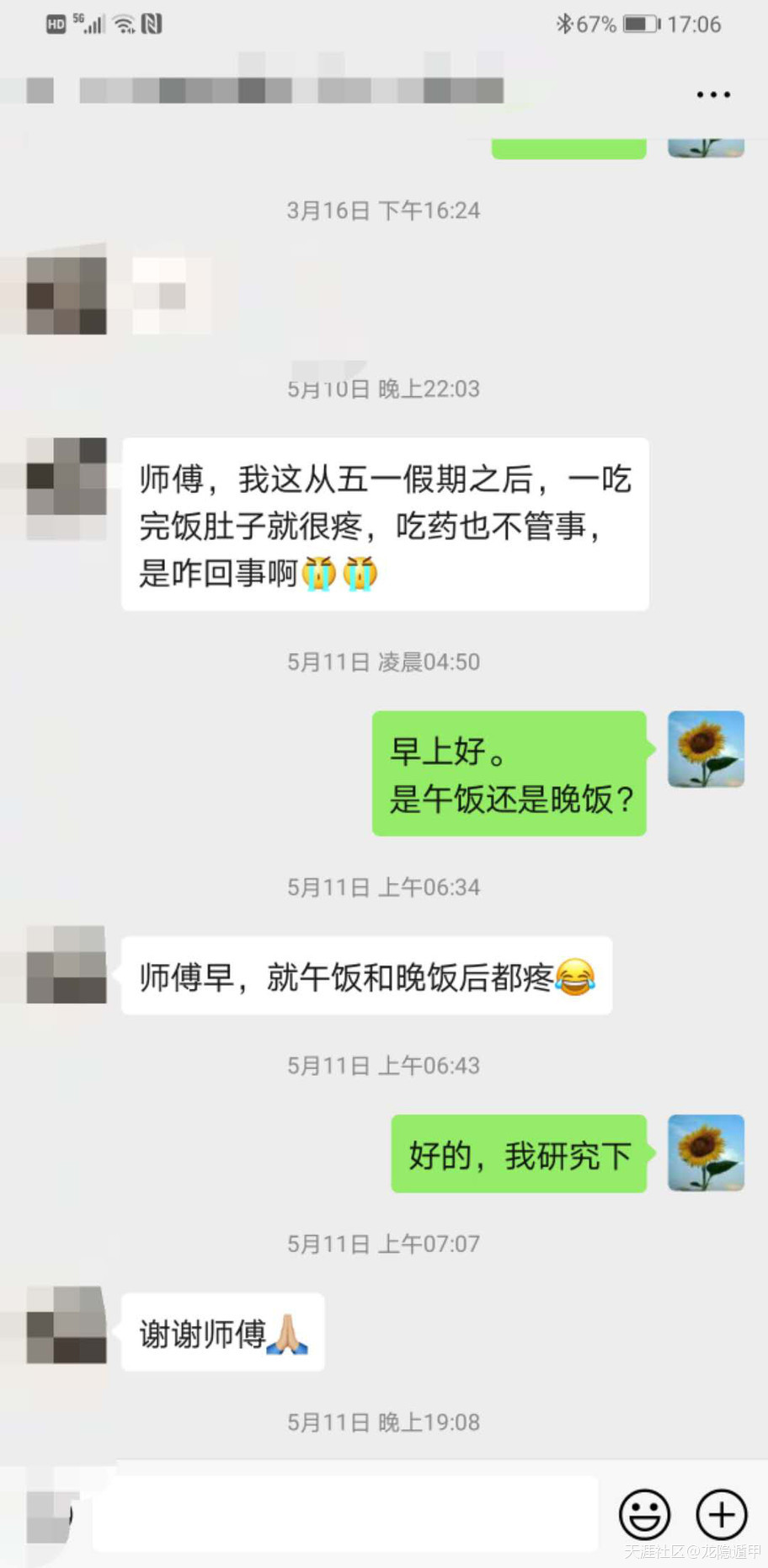Viewport: 768px width, 1568px height.
Task: Open the plus attachment menu
Action: tap(721, 1514)
